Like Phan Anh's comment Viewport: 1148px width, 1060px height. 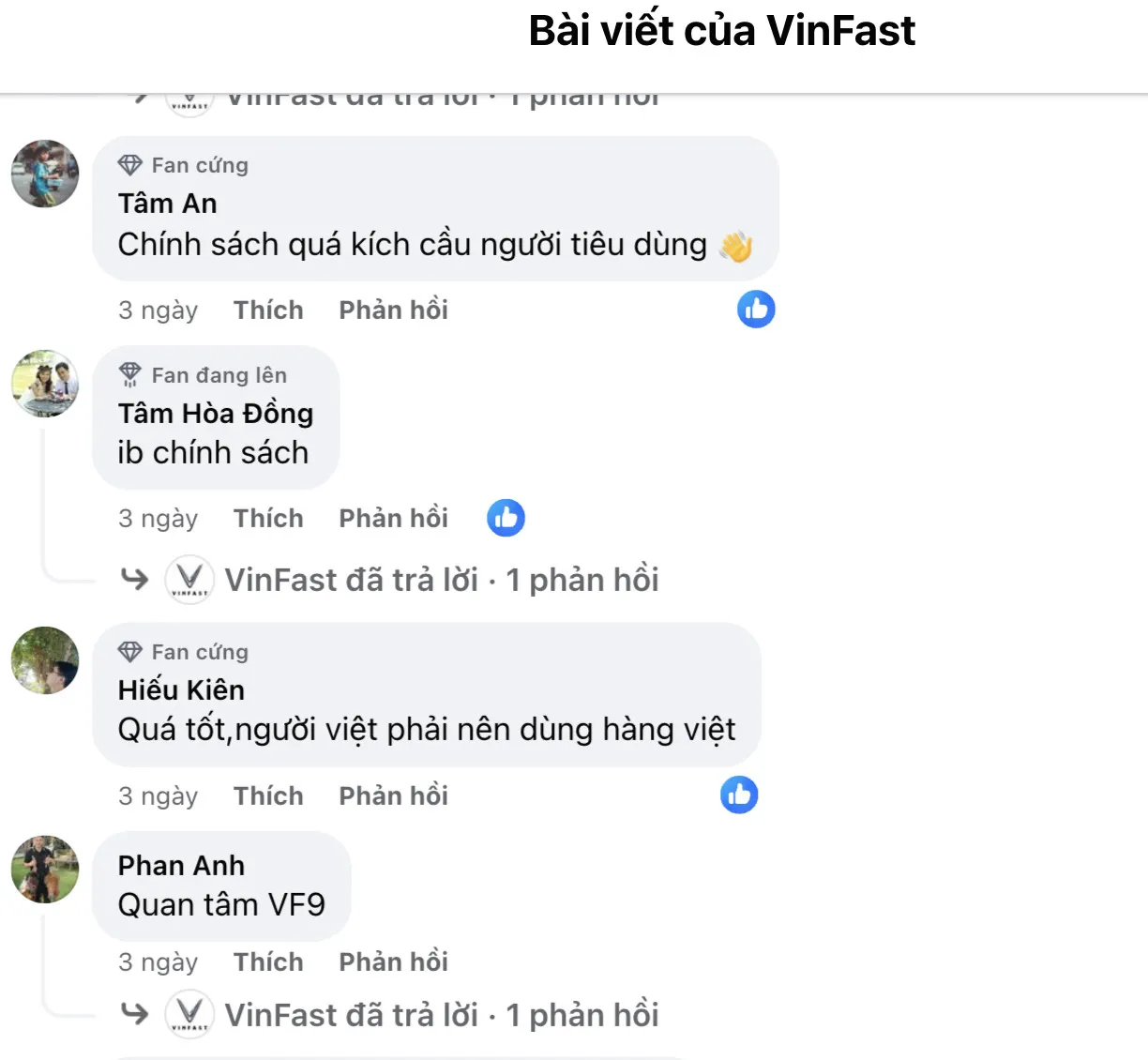click(x=268, y=962)
